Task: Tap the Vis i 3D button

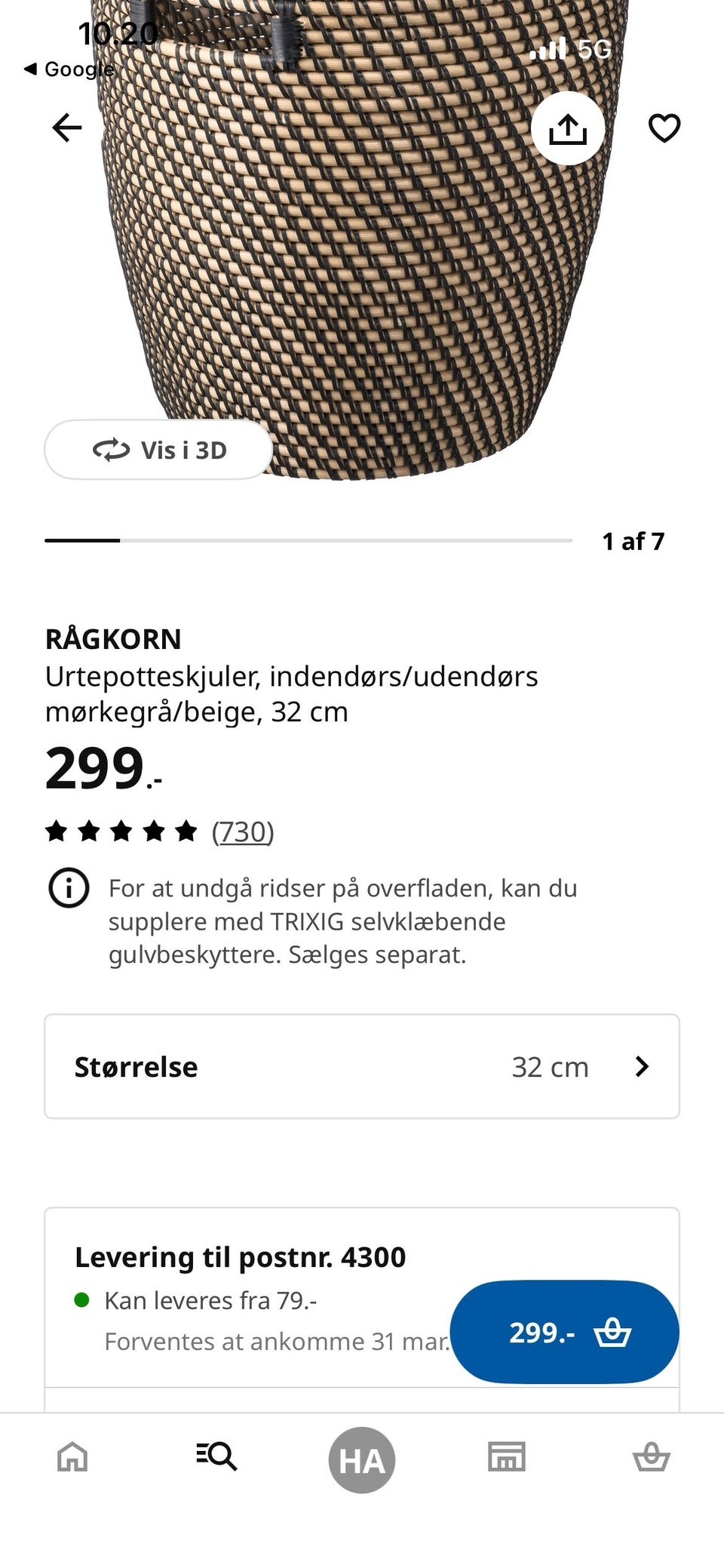Action: coord(159,449)
